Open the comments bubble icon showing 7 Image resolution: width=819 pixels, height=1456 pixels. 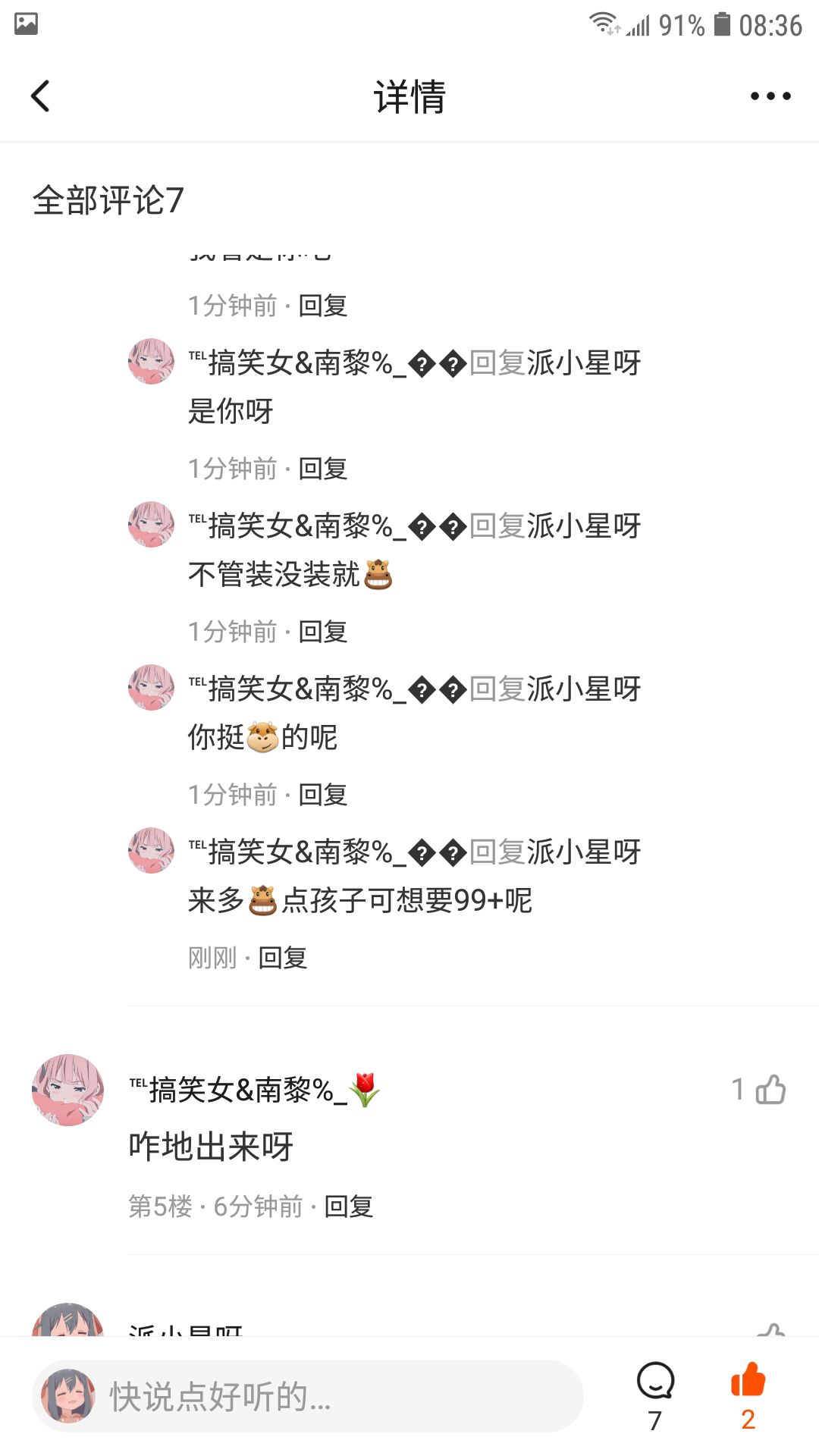656,1396
